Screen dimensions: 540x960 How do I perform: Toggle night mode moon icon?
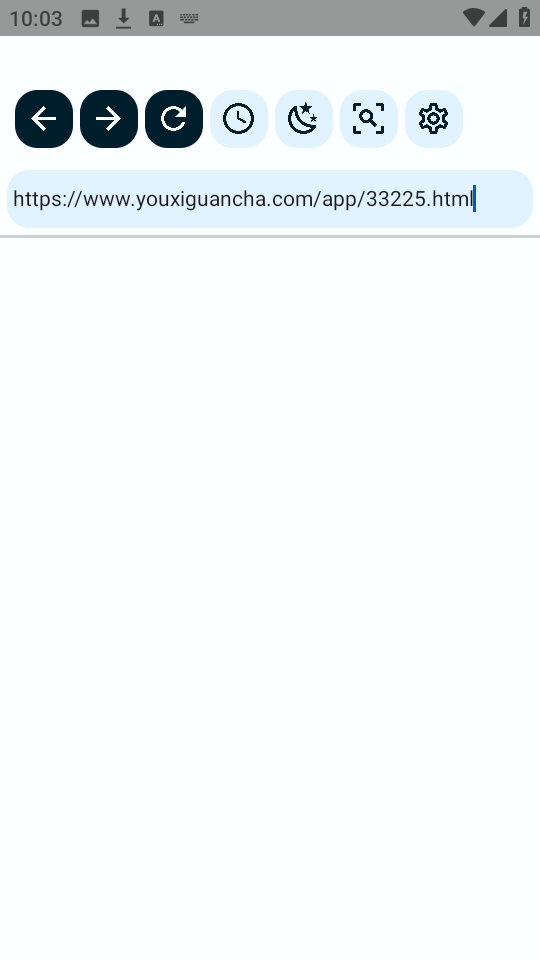pos(304,119)
